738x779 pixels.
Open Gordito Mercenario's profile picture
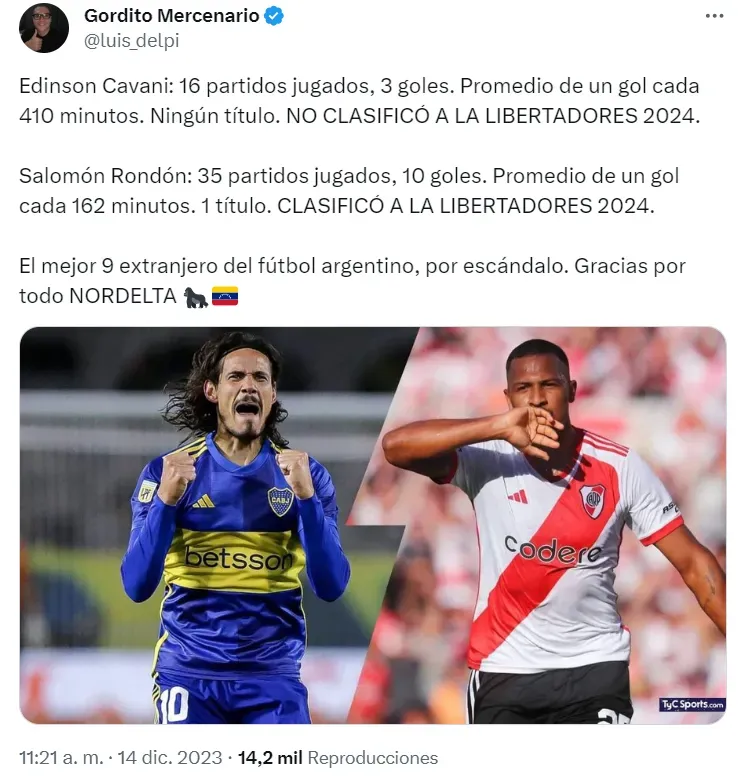[x=44, y=28]
